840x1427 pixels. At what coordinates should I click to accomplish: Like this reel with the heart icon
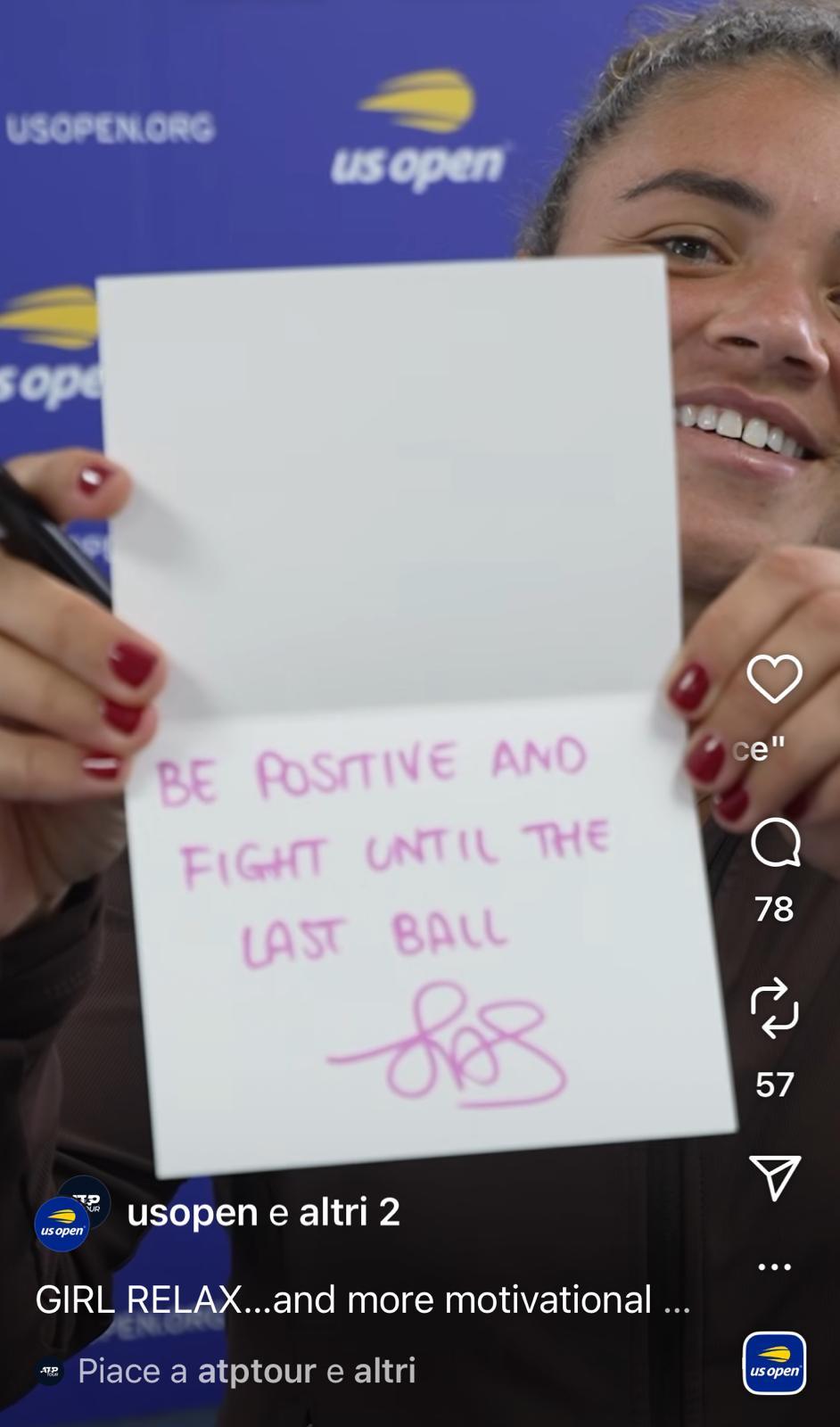(x=774, y=679)
